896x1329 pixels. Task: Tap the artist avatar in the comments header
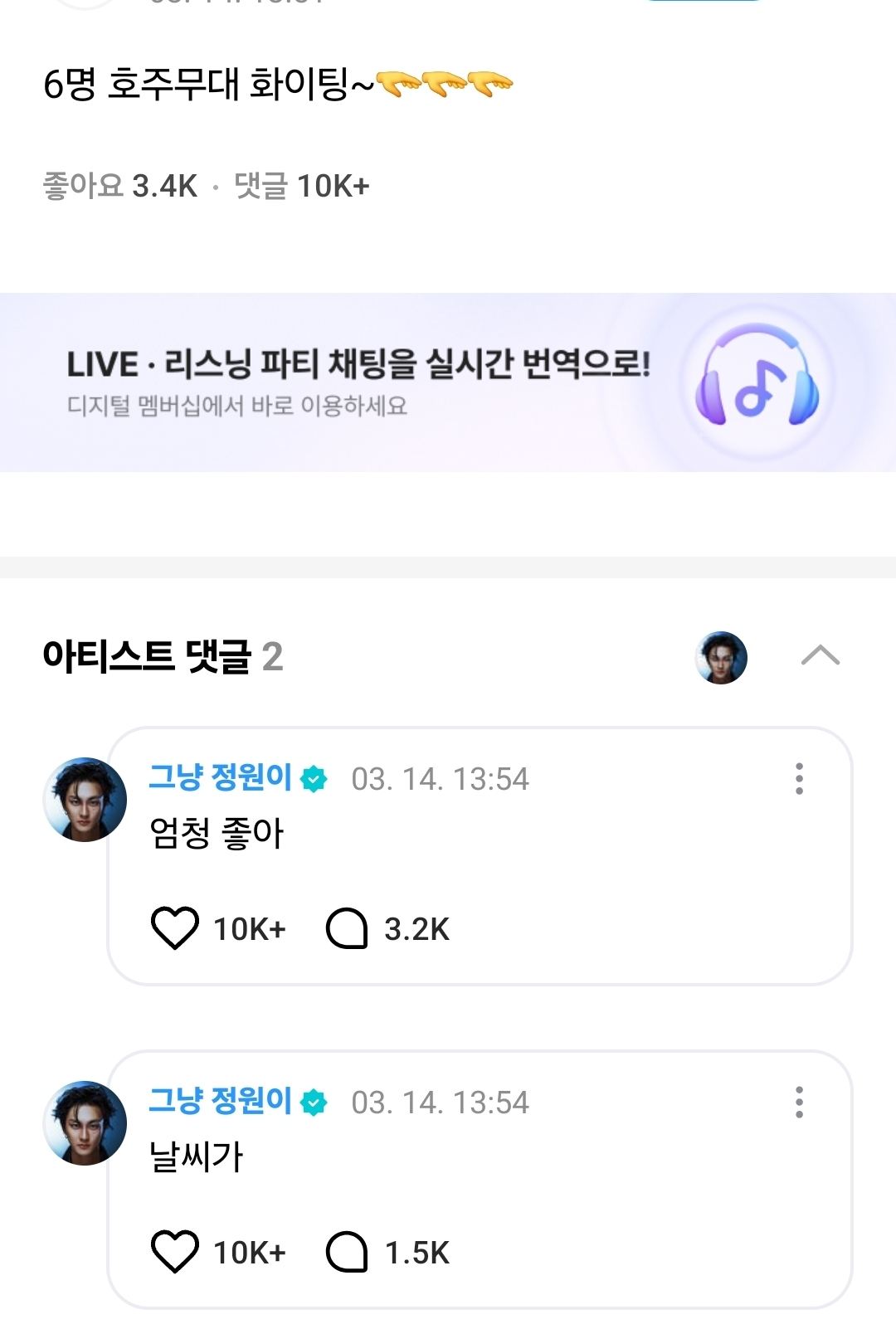pyautogui.click(x=721, y=657)
